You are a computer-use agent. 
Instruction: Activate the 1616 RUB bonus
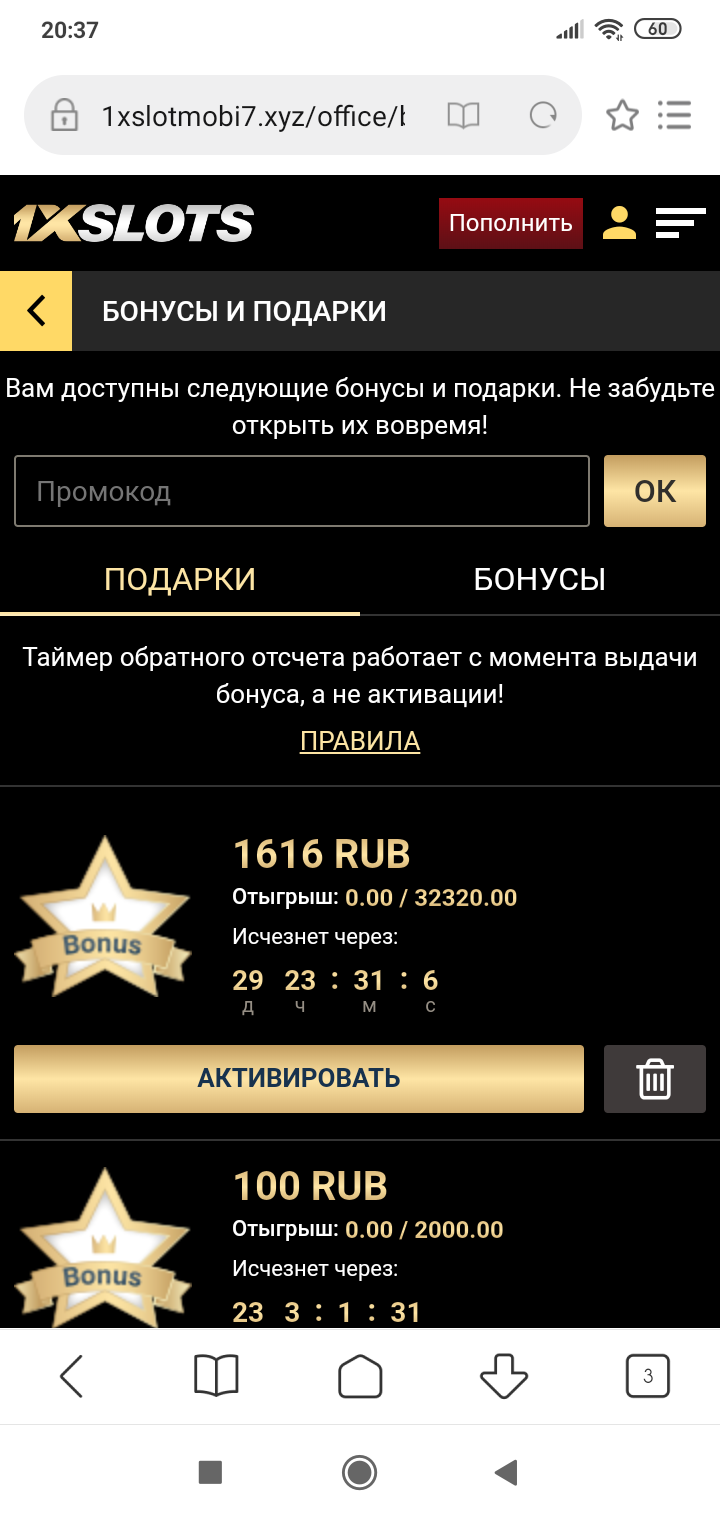(298, 1078)
